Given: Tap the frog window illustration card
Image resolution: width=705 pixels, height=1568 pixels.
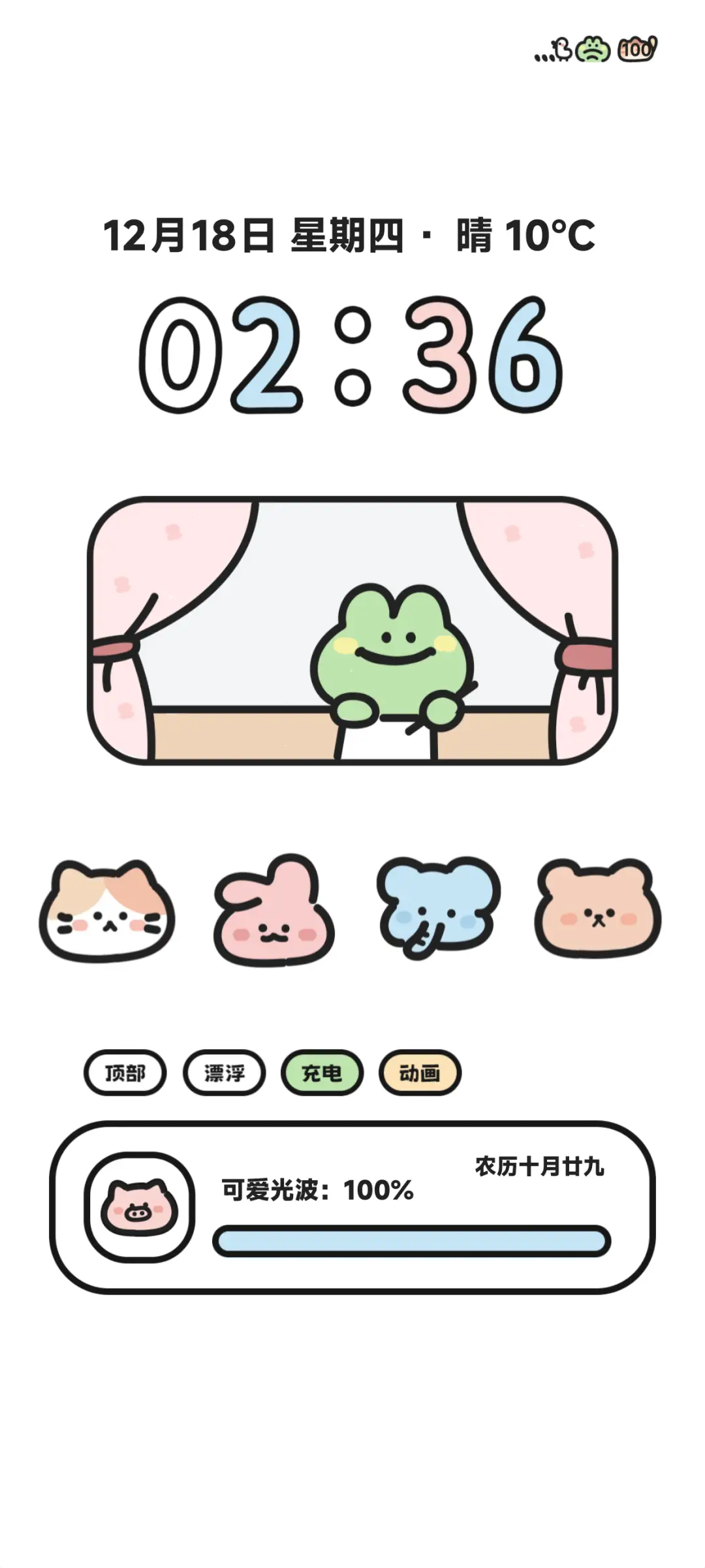Looking at the screenshot, I should (x=352, y=631).
